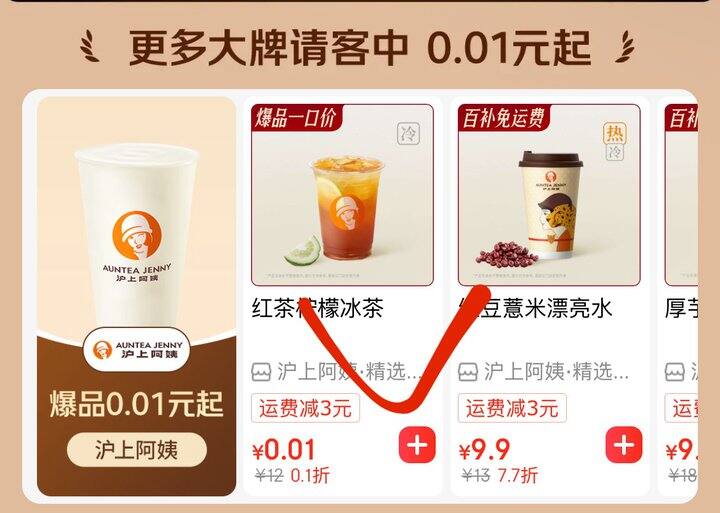
Task: Open the 爆品0.01元起 brand banner
Action: pyautogui.click(x=137, y=404)
